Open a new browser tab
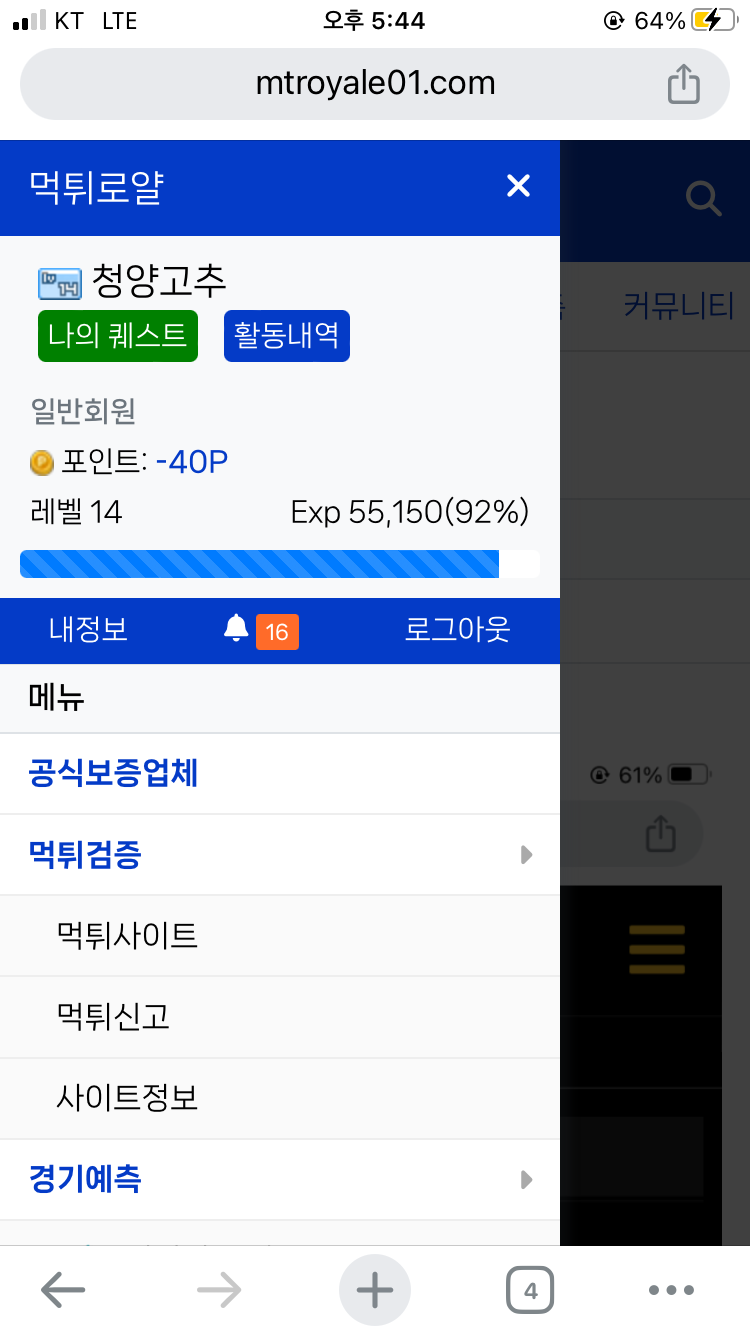Viewport: 750px width, 1334px height. coord(375,1290)
